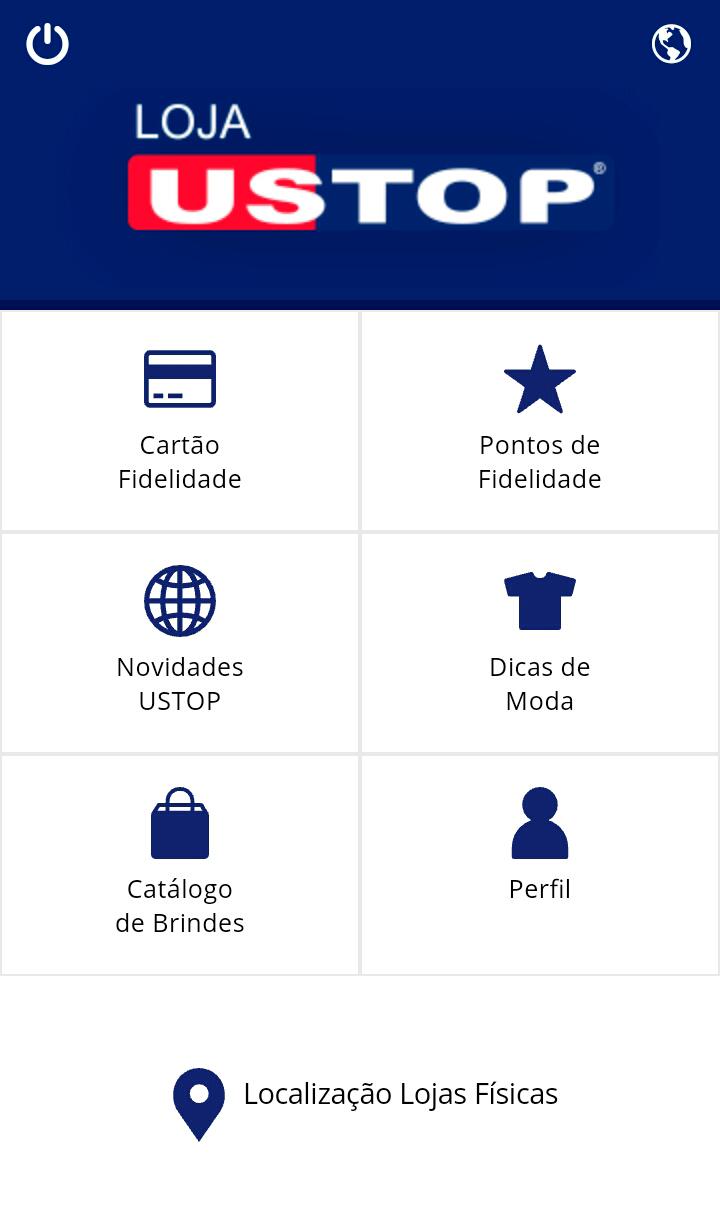Browse Dicas de Moda
The height and width of the screenshot is (1232, 720).
pos(540,643)
